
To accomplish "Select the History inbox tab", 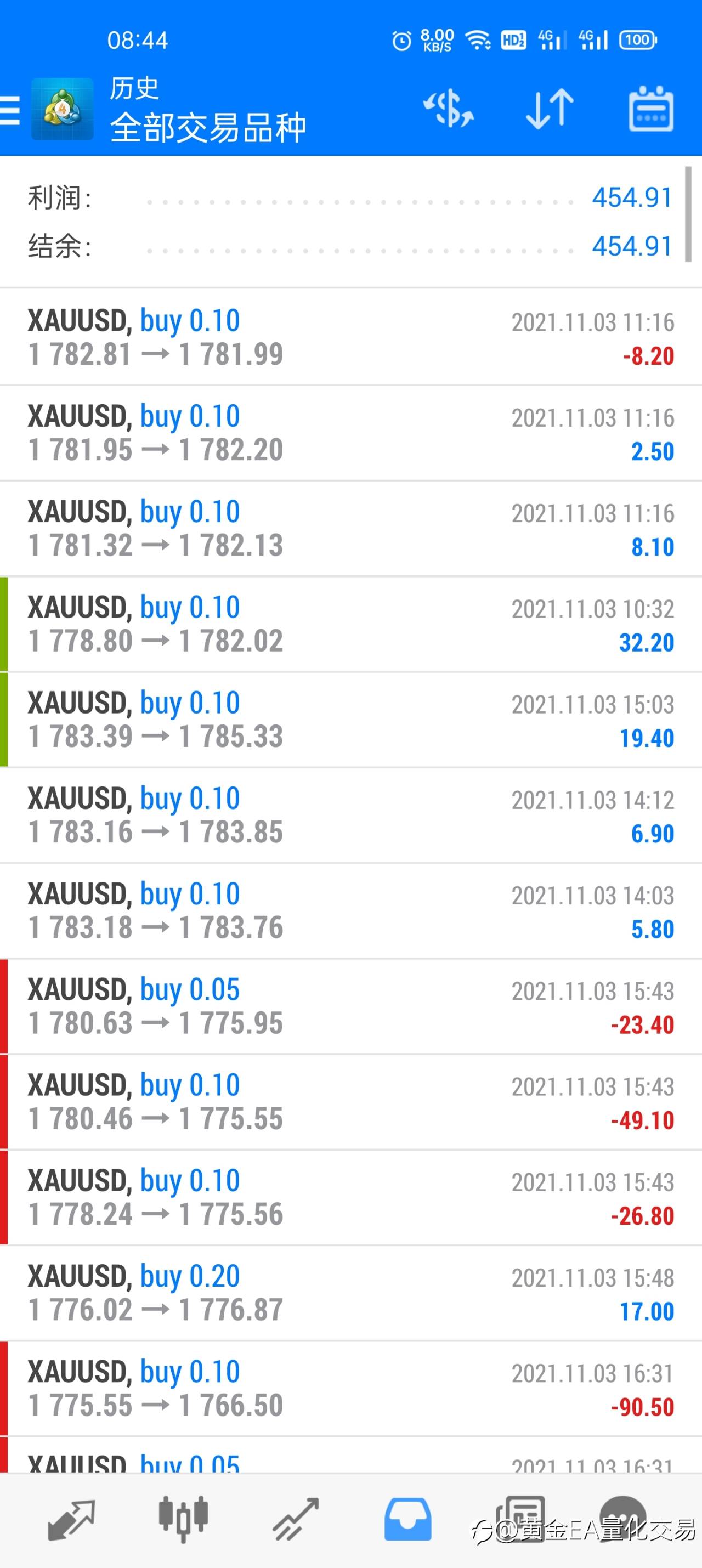I will (407, 1519).
